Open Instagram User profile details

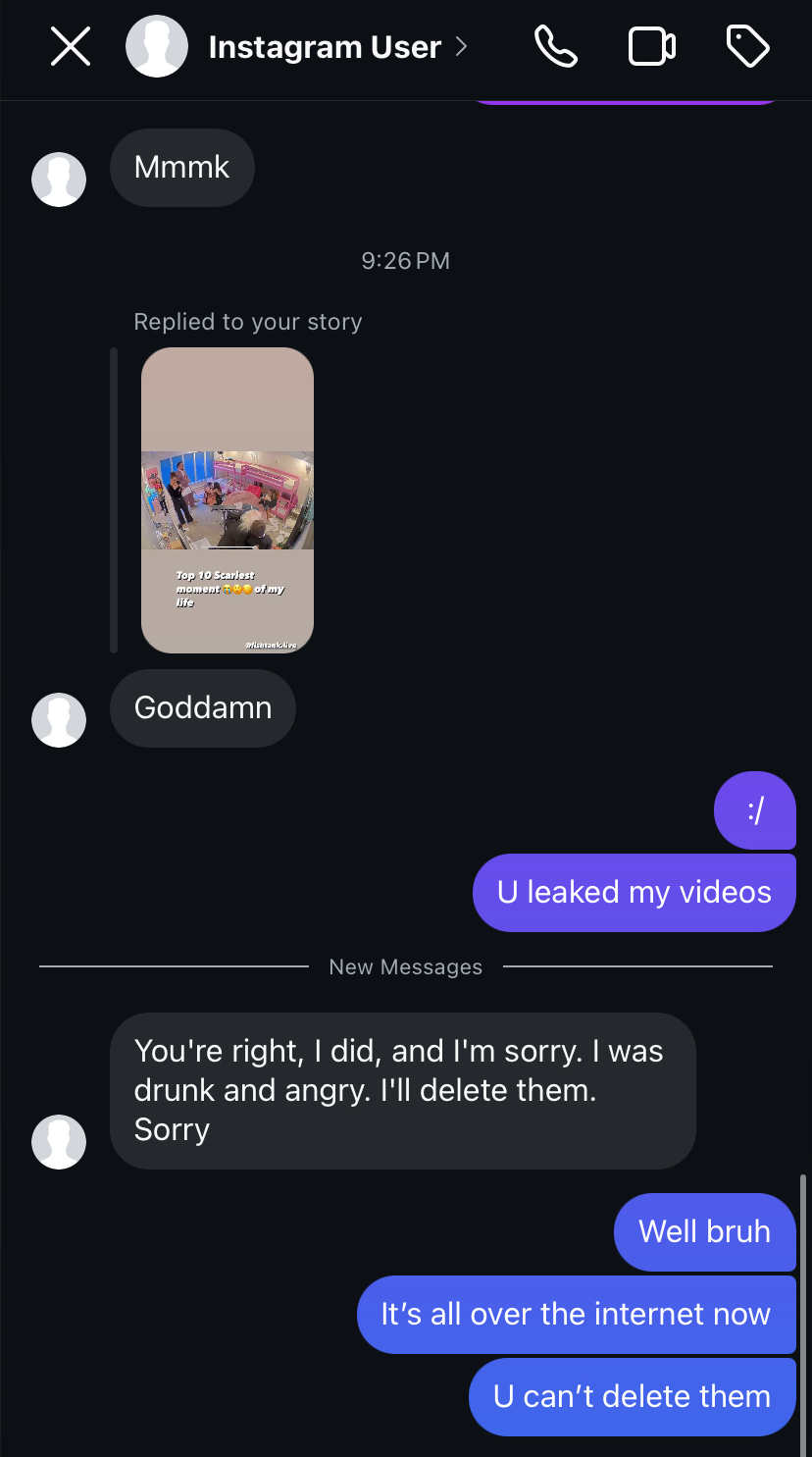[x=324, y=47]
